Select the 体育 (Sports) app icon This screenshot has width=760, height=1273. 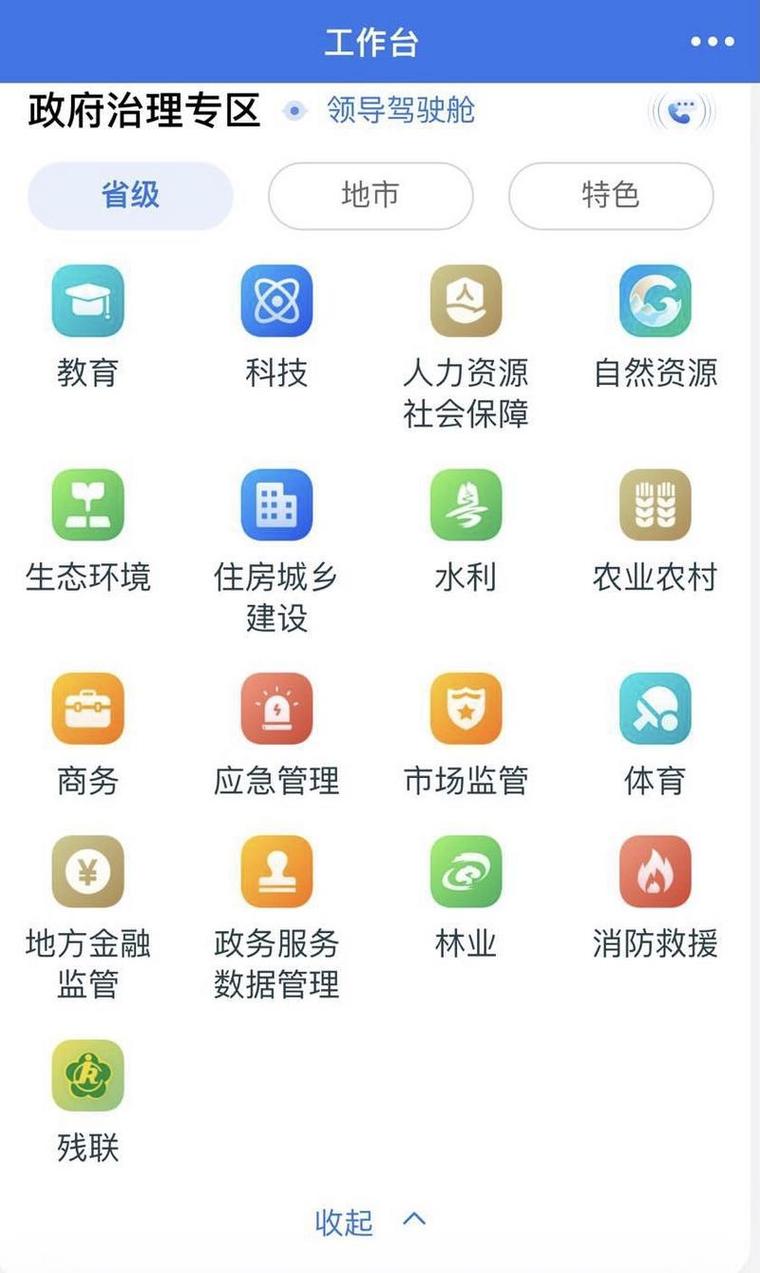click(x=655, y=710)
